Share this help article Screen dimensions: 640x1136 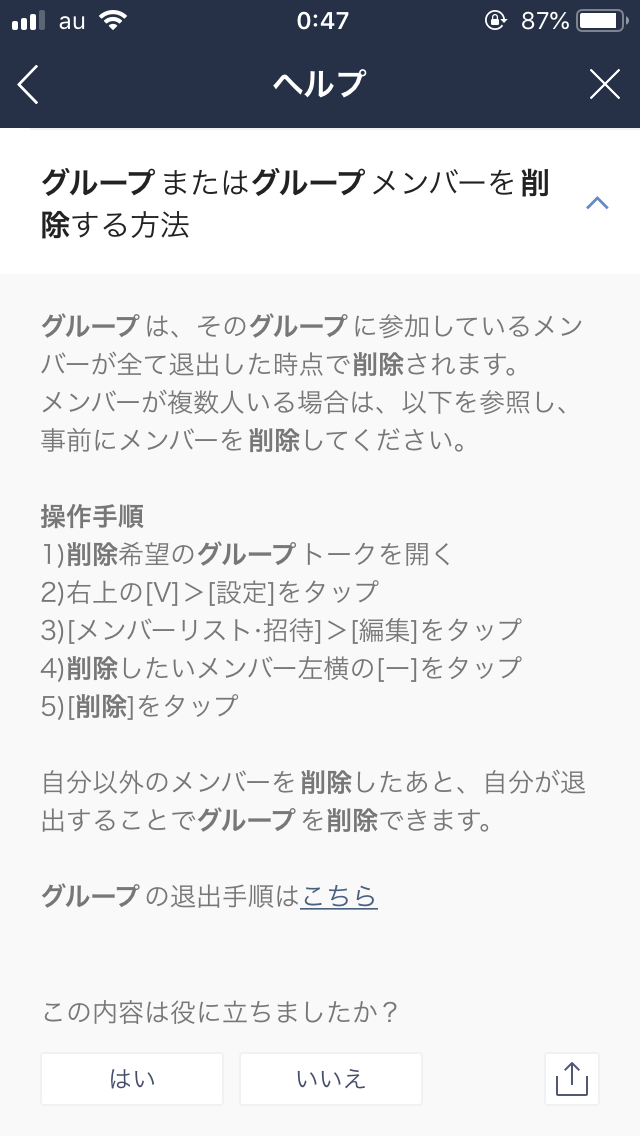572,1079
